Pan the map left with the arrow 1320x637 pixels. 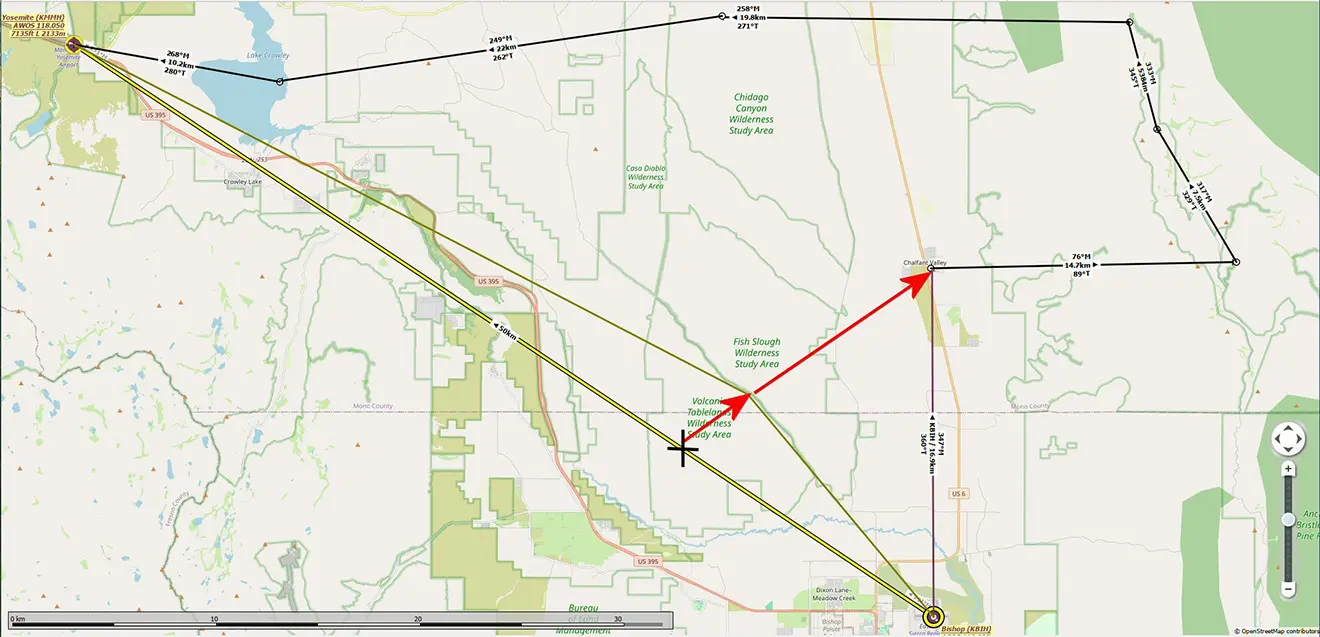1277,438
